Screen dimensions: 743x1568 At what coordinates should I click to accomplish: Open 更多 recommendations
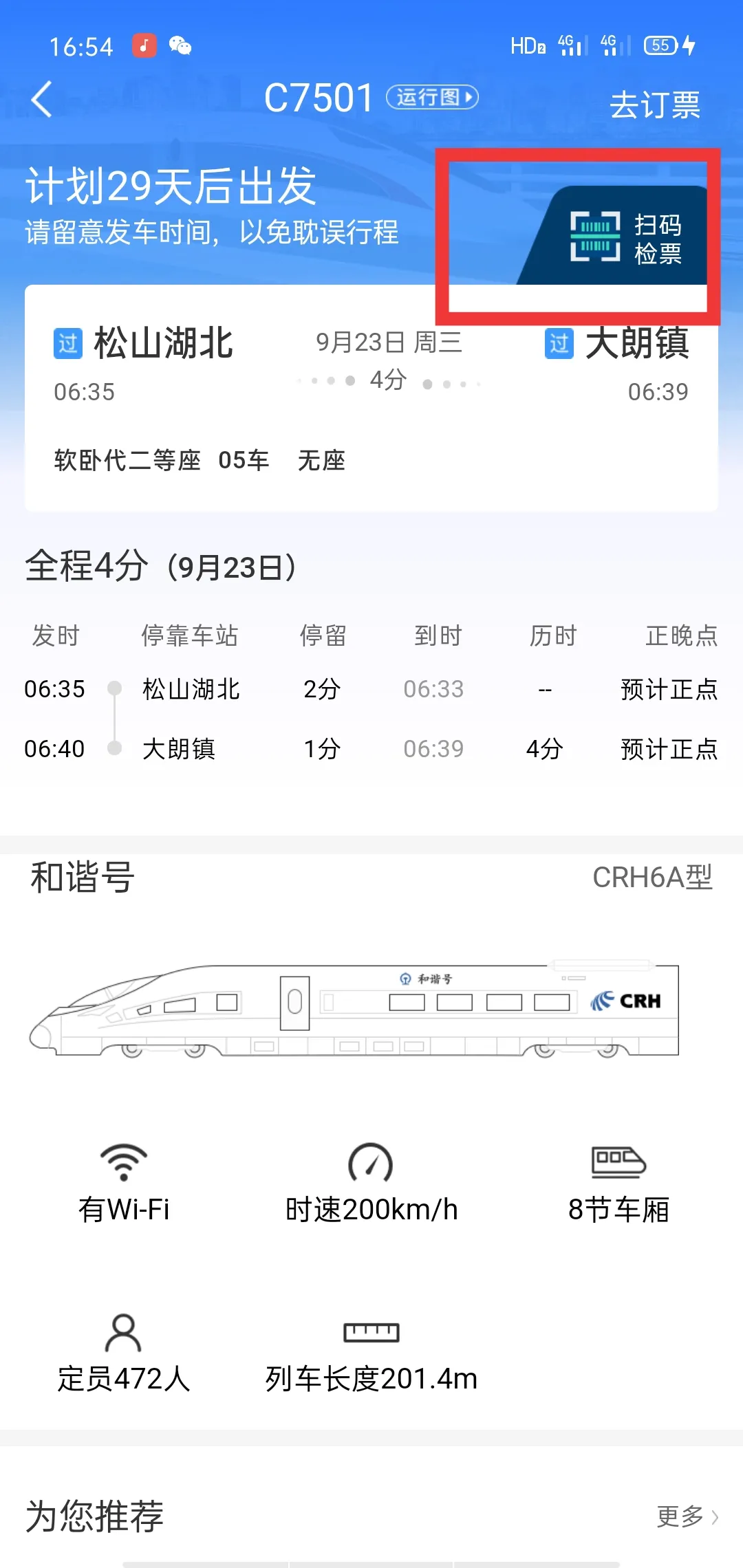pyautogui.click(x=687, y=1516)
